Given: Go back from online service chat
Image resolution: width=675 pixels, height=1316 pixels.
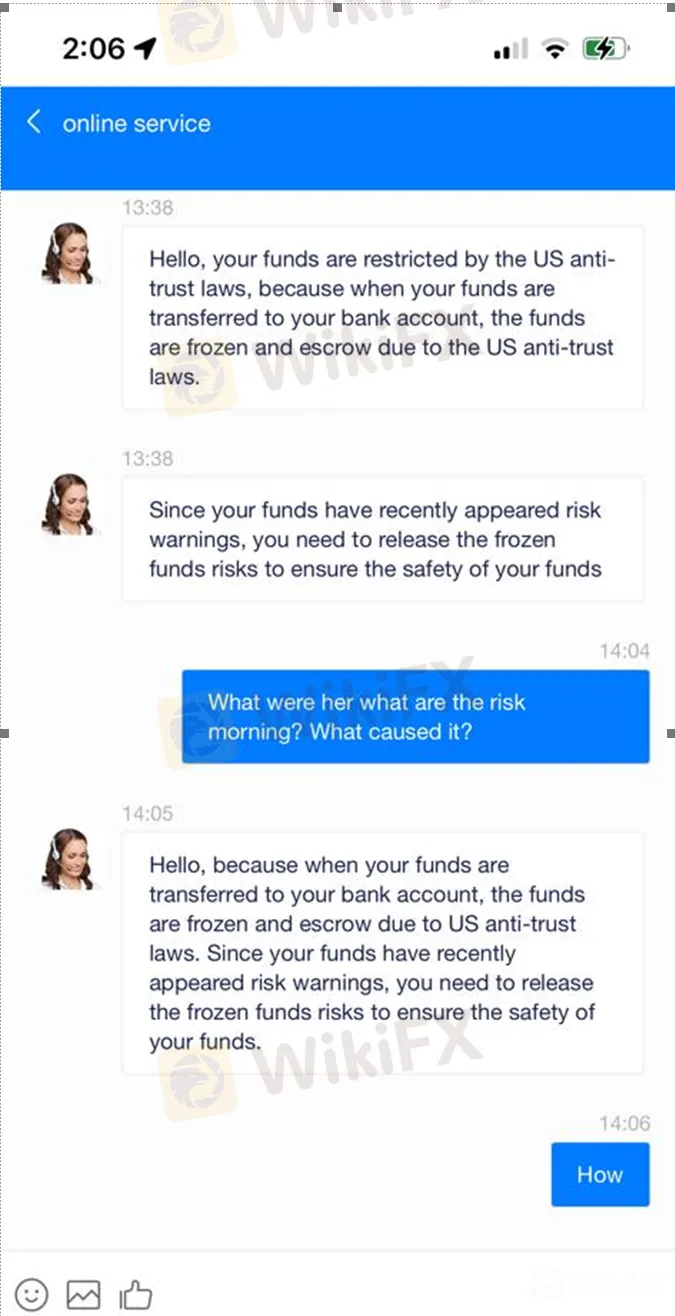Looking at the screenshot, I should click(x=34, y=123).
